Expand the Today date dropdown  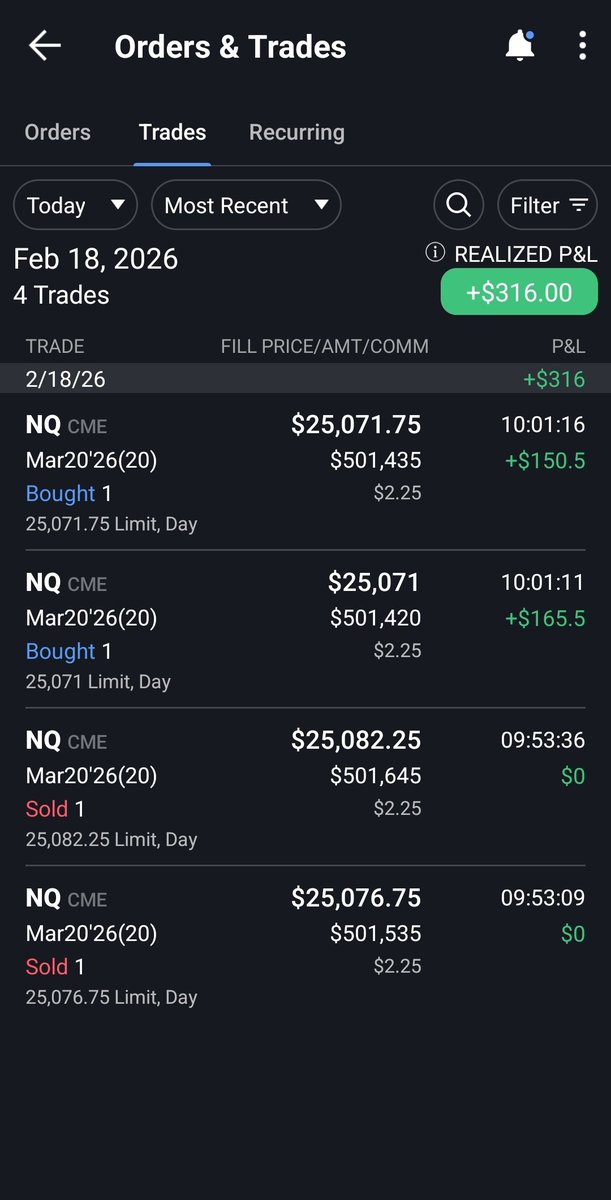(75, 205)
